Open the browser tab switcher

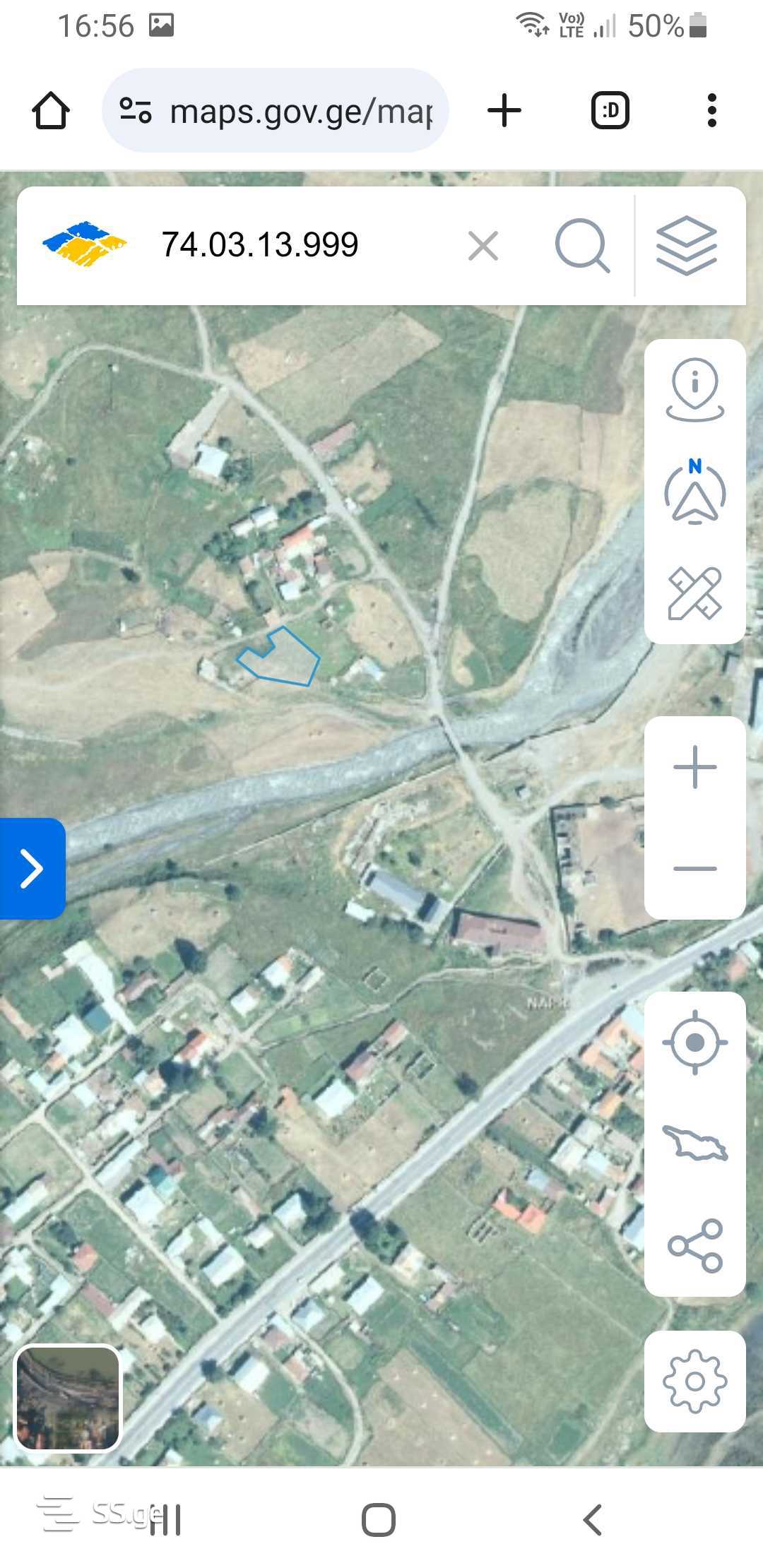(610, 111)
